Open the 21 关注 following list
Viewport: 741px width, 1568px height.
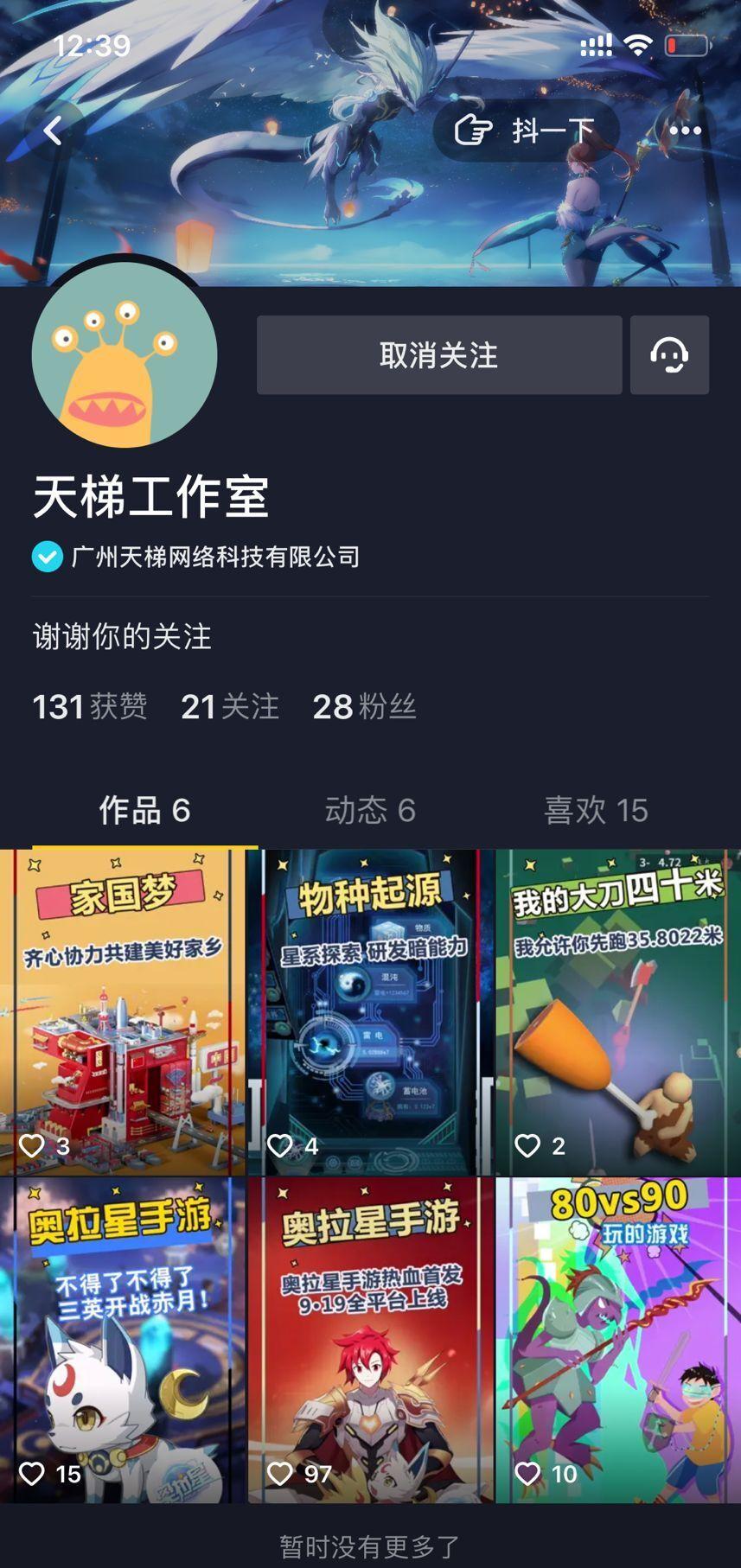tap(230, 707)
